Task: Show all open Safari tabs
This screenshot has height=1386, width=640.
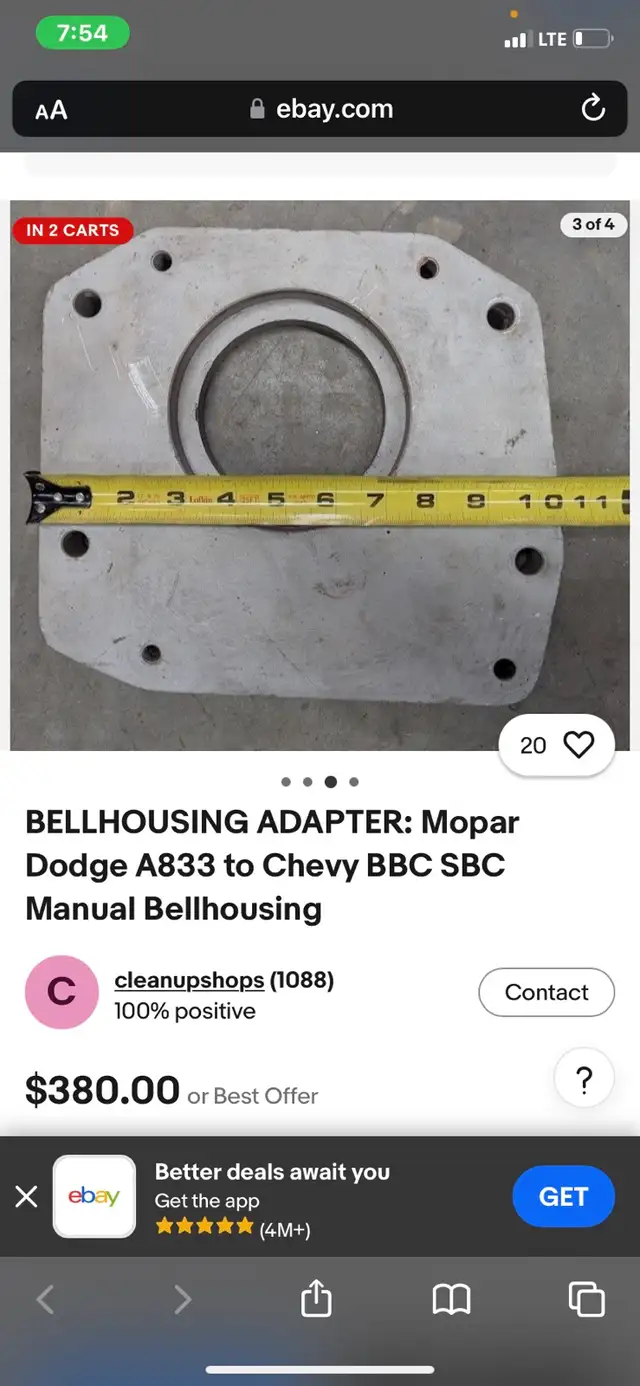Action: tap(586, 1299)
